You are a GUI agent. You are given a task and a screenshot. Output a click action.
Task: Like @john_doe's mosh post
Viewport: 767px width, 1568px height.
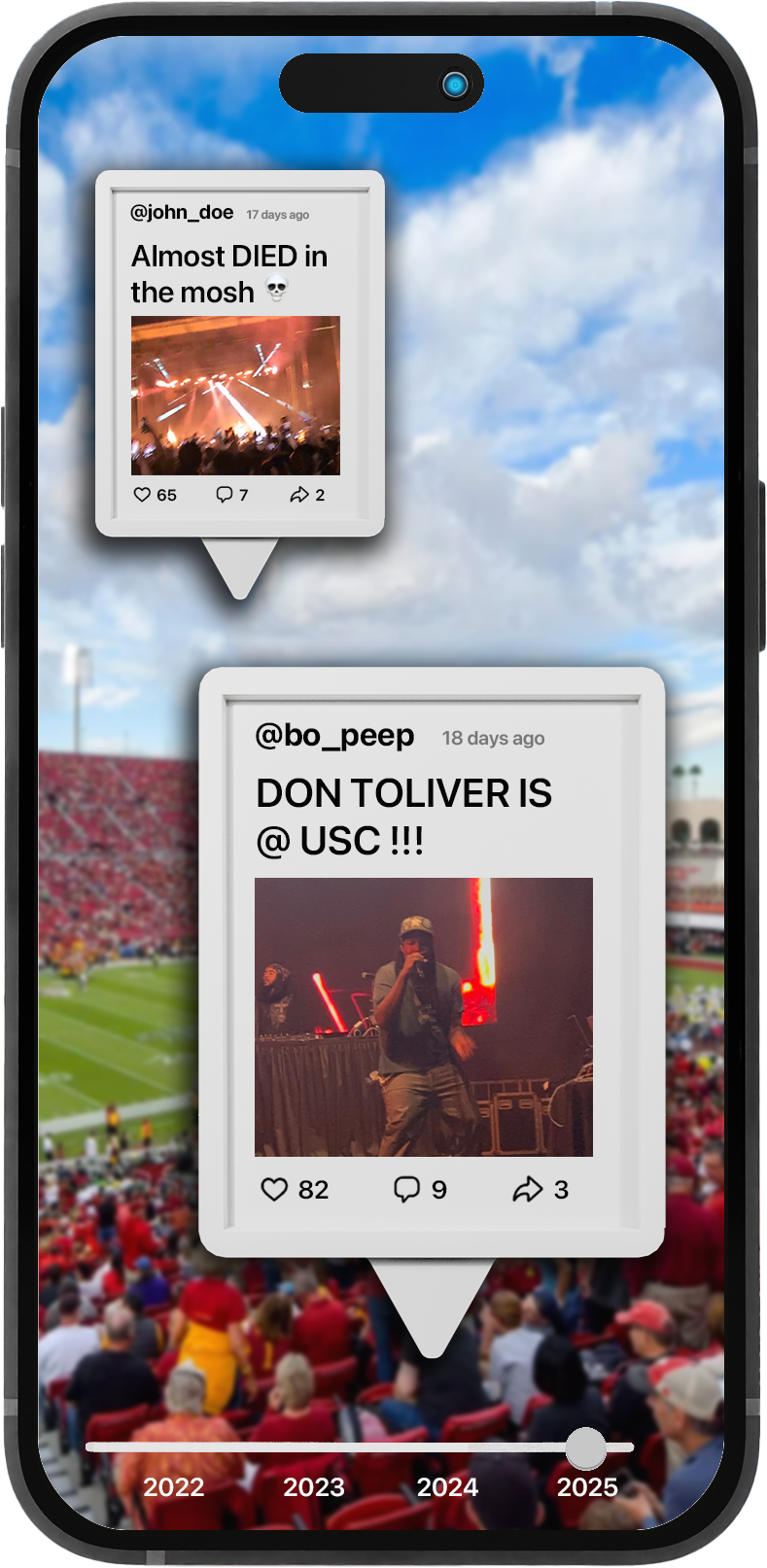pos(143,495)
